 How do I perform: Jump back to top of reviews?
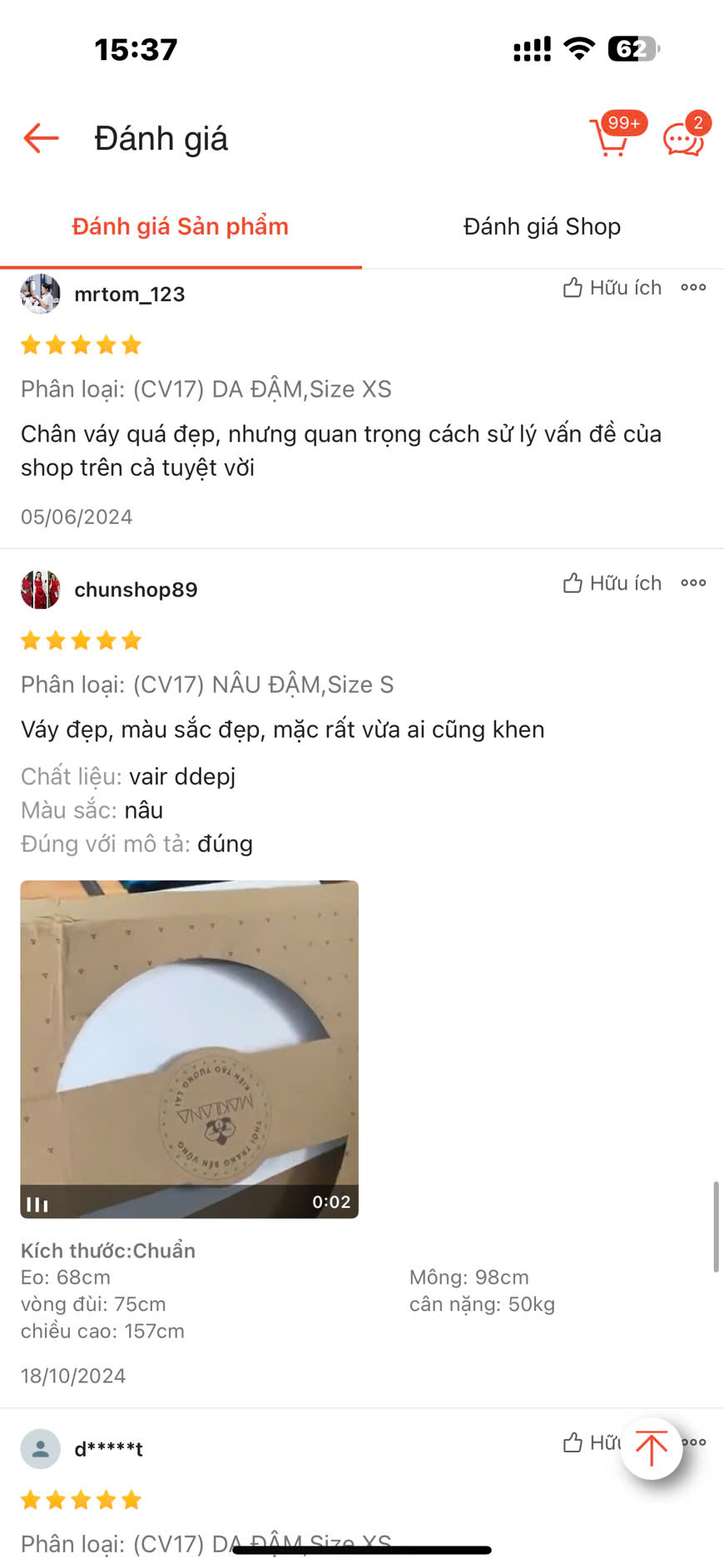tap(652, 1448)
